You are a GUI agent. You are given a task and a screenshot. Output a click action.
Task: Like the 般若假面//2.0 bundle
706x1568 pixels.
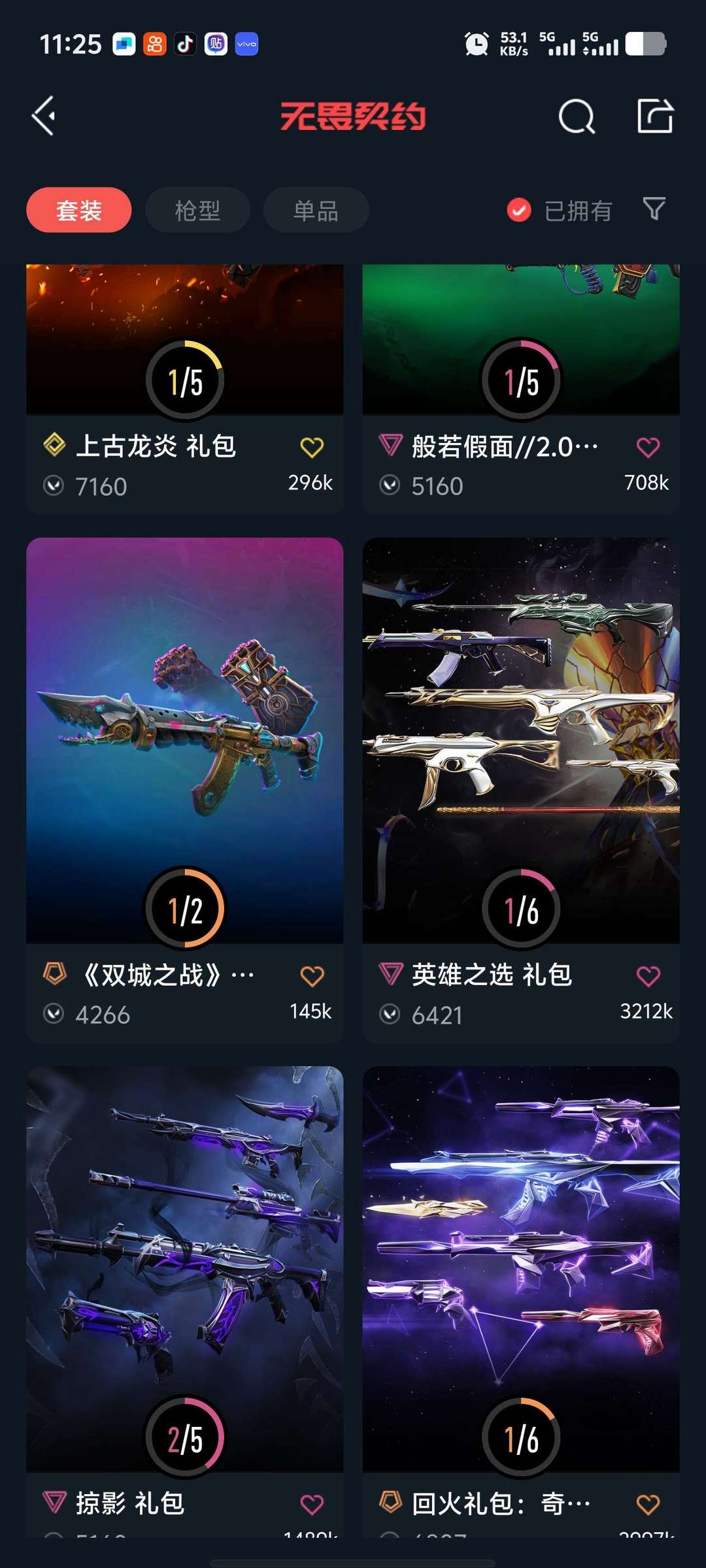pos(648,447)
